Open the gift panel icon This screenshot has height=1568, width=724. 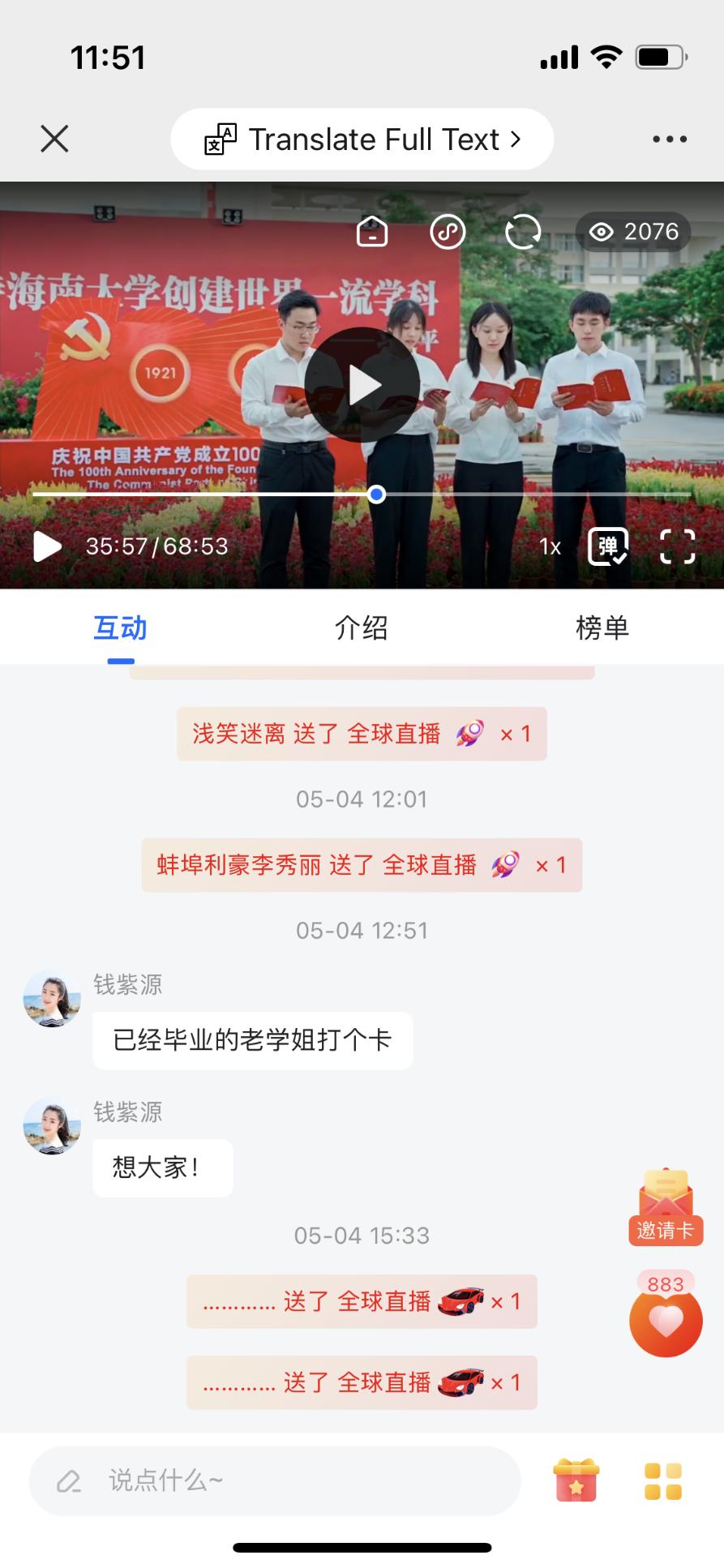[574, 1480]
